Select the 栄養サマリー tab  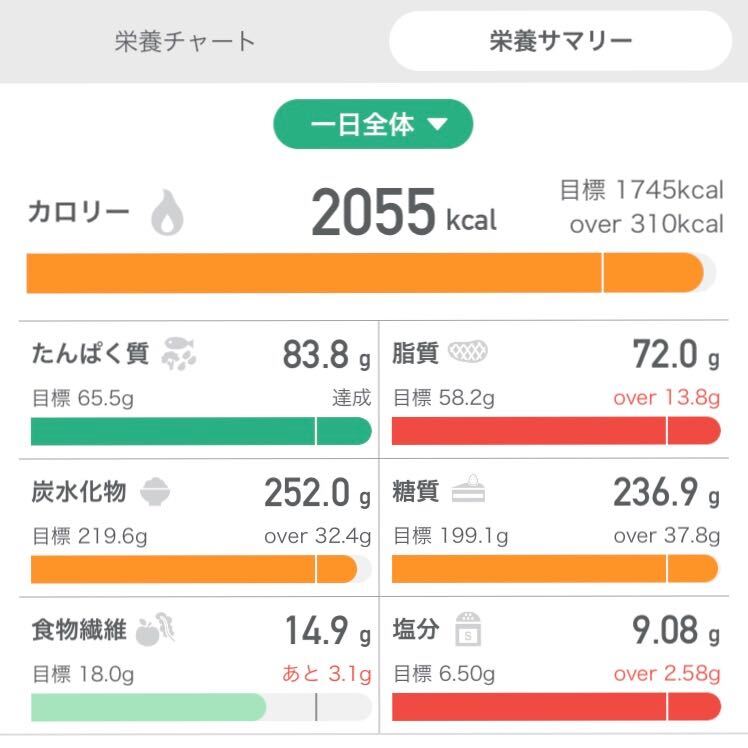coord(560,42)
